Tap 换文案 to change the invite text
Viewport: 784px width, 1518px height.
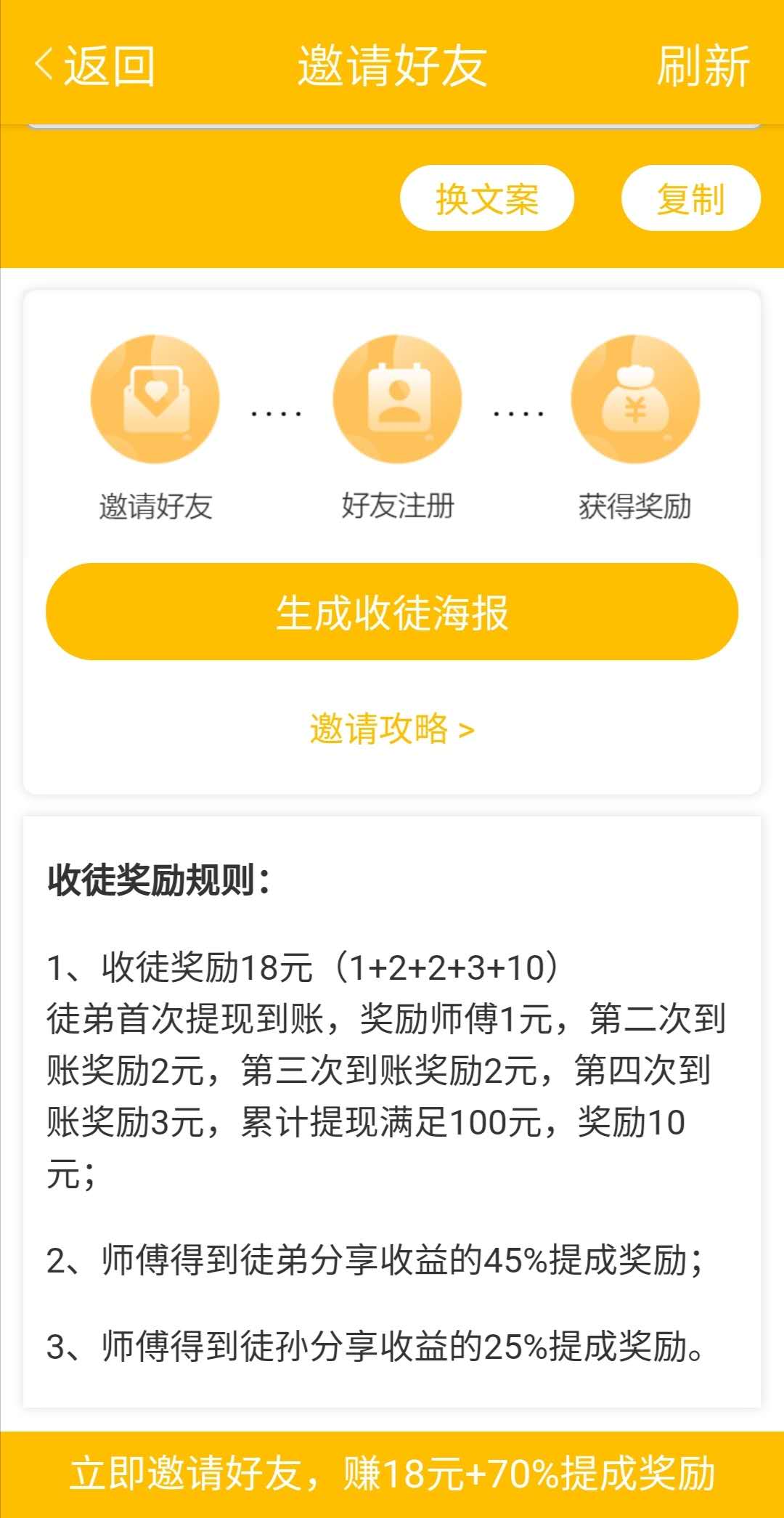487,198
